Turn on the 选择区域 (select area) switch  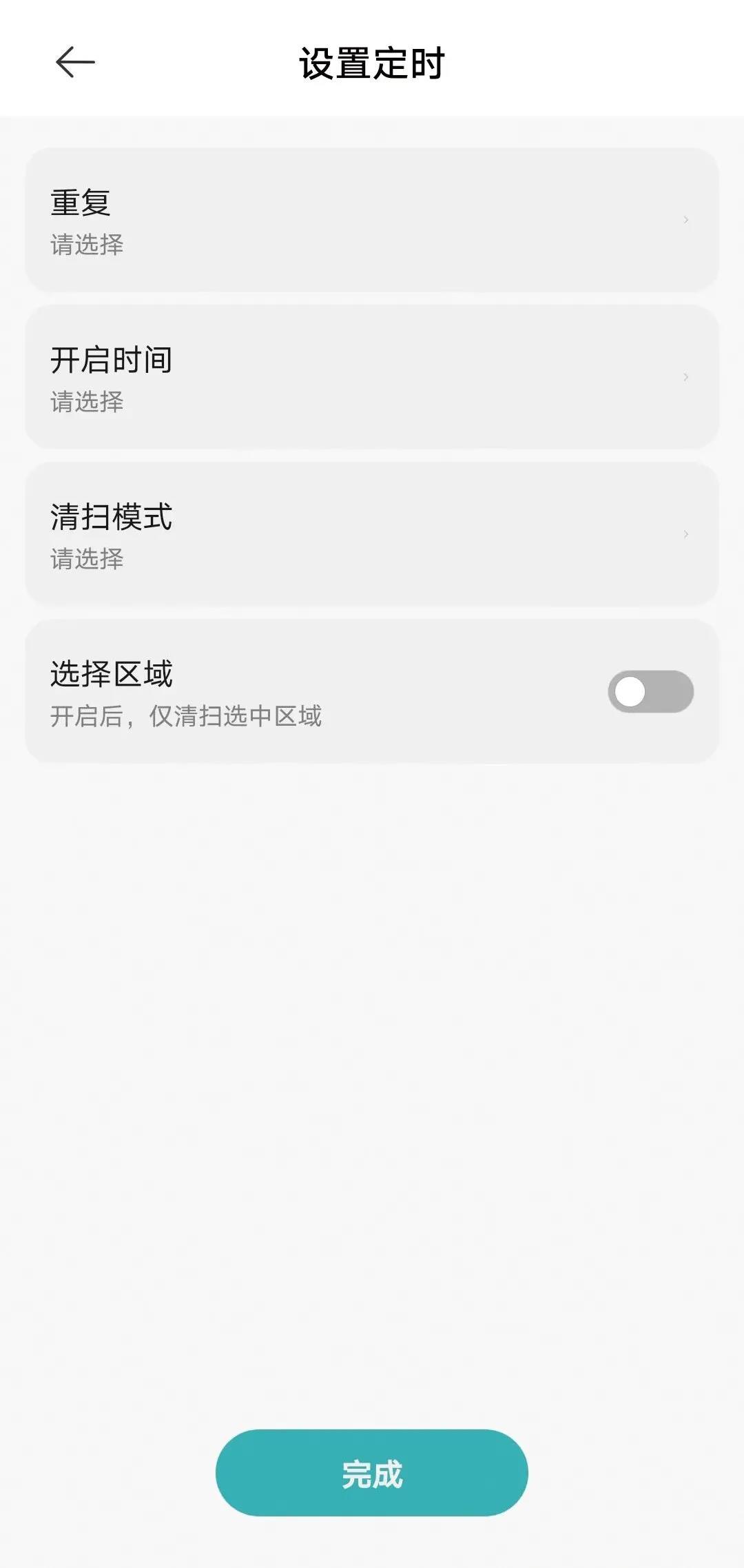pyautogui.click(x=650, y=691)
